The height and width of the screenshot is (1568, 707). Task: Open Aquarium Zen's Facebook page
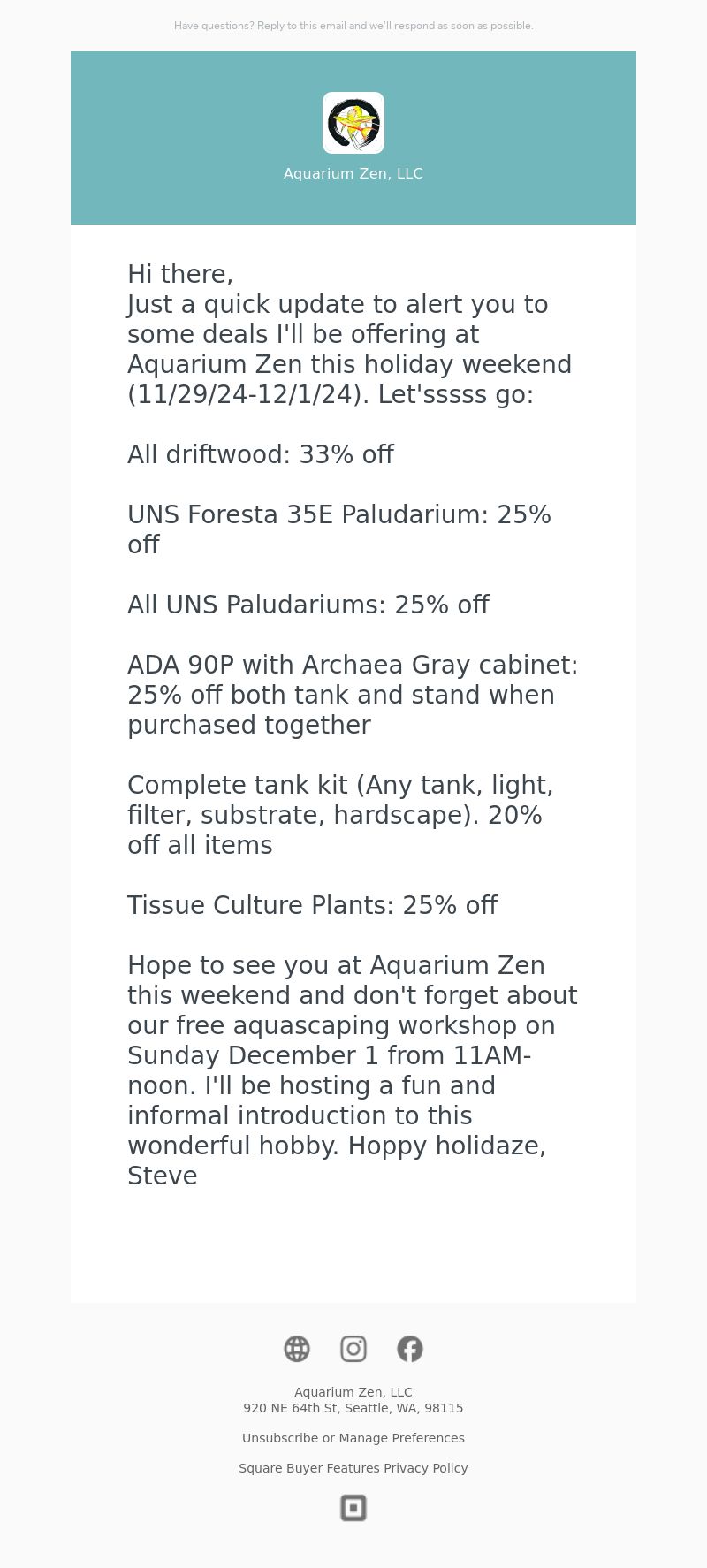[x=410, y=1349]
